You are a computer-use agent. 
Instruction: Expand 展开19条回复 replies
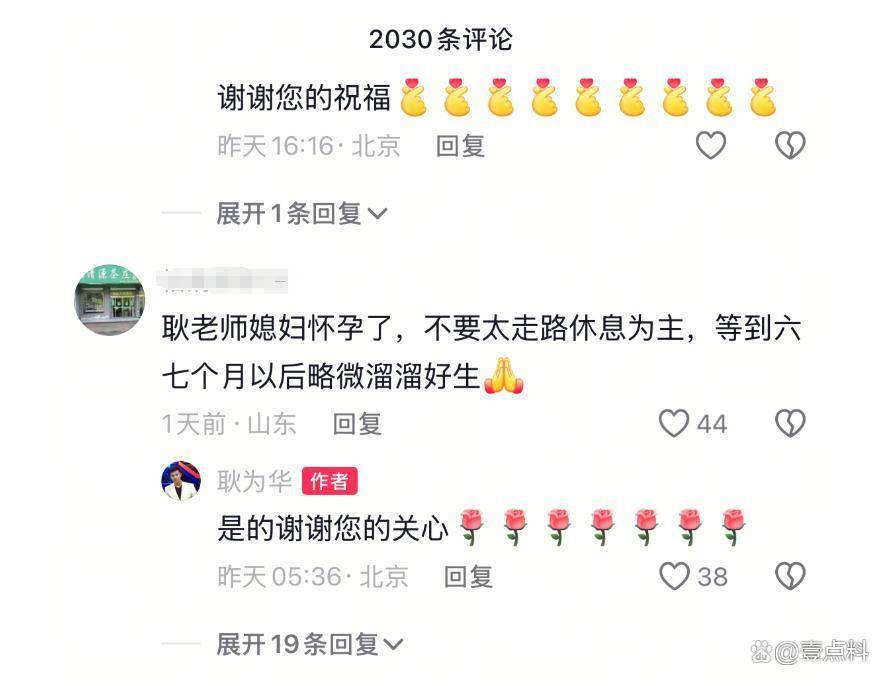coord(310,645)
